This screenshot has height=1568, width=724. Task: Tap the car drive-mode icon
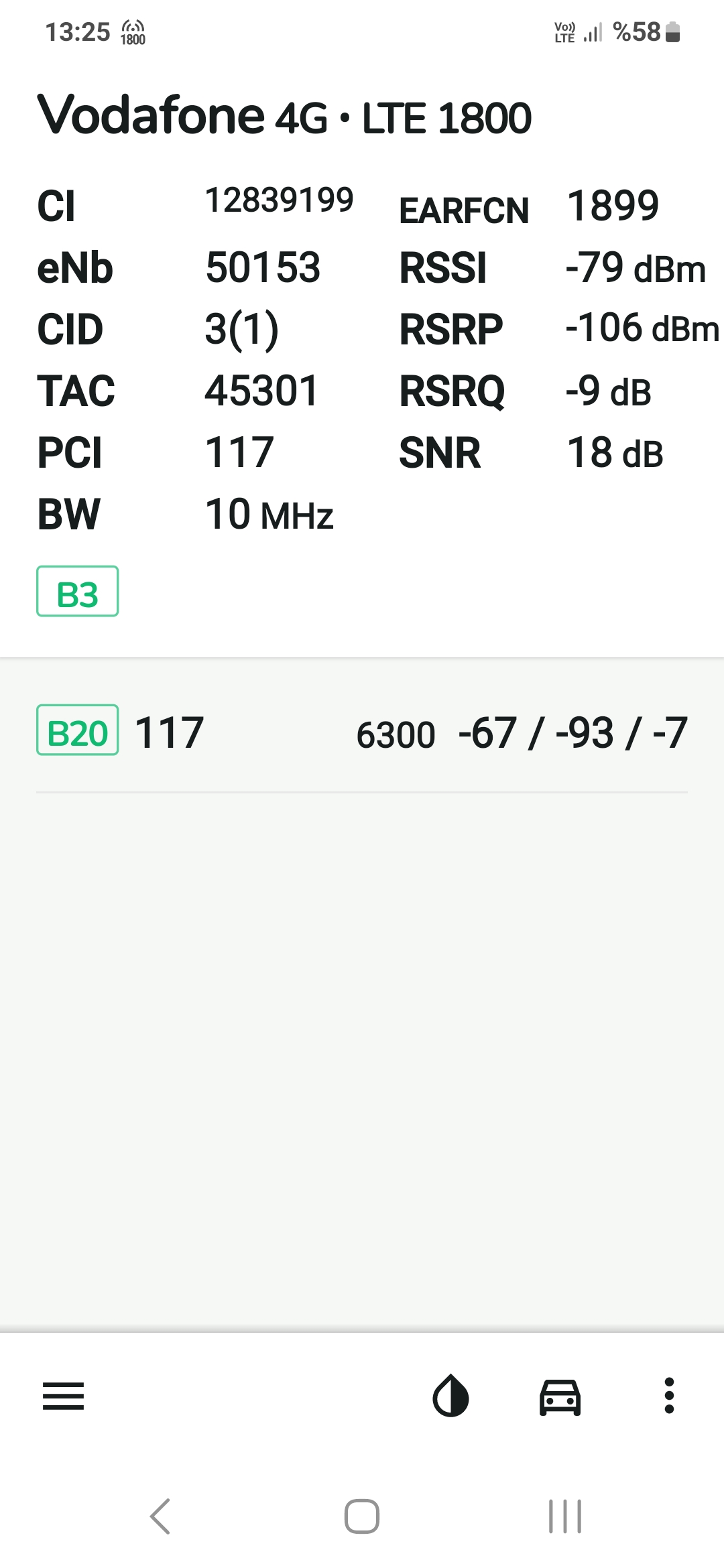point(560,1397)
